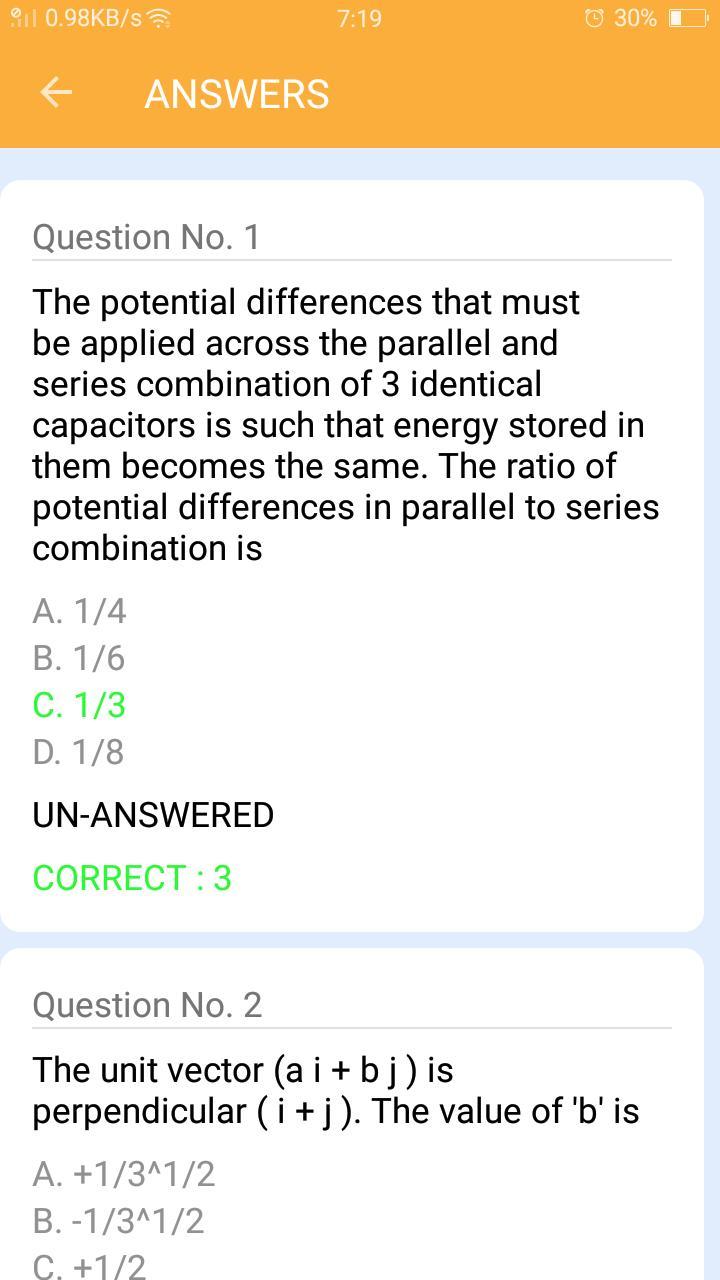Open the Question No. 1 header

(x=146, y=237)
